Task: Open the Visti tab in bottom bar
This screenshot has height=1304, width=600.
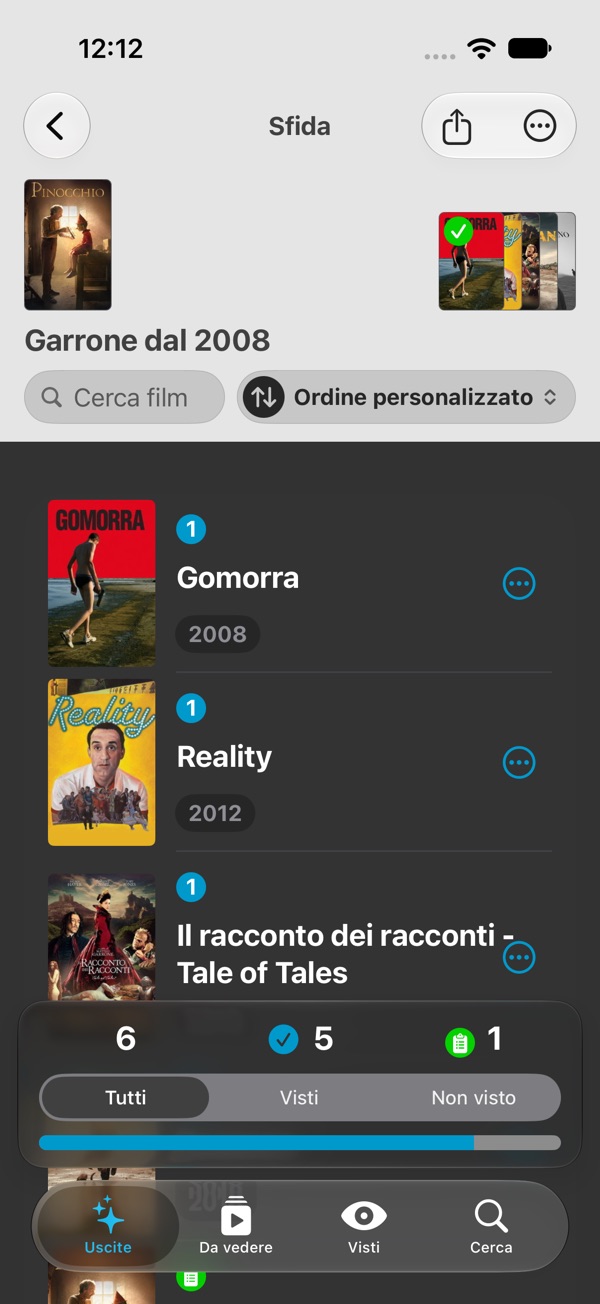Action: (364, 1226)
